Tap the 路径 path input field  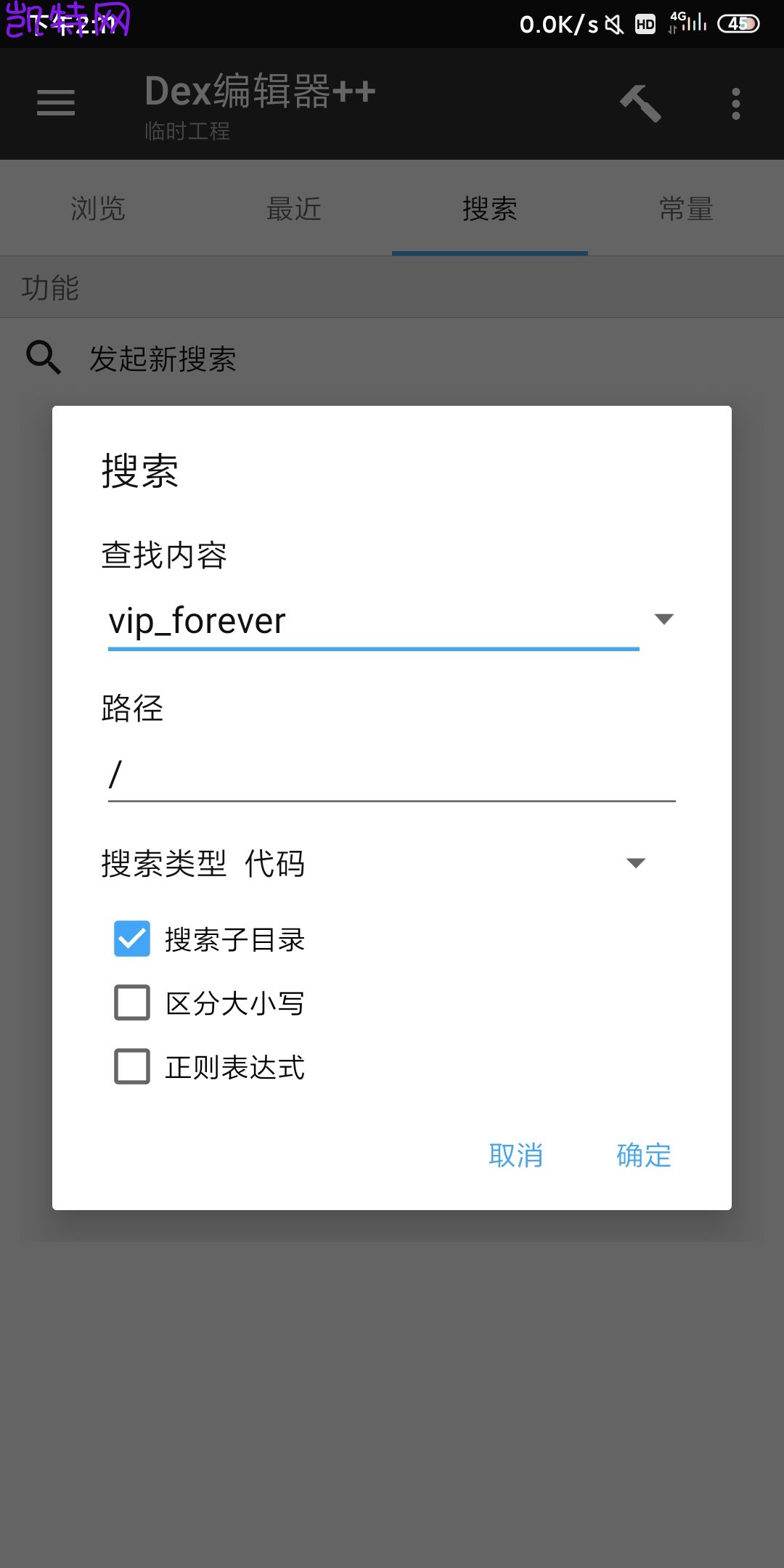391,775
